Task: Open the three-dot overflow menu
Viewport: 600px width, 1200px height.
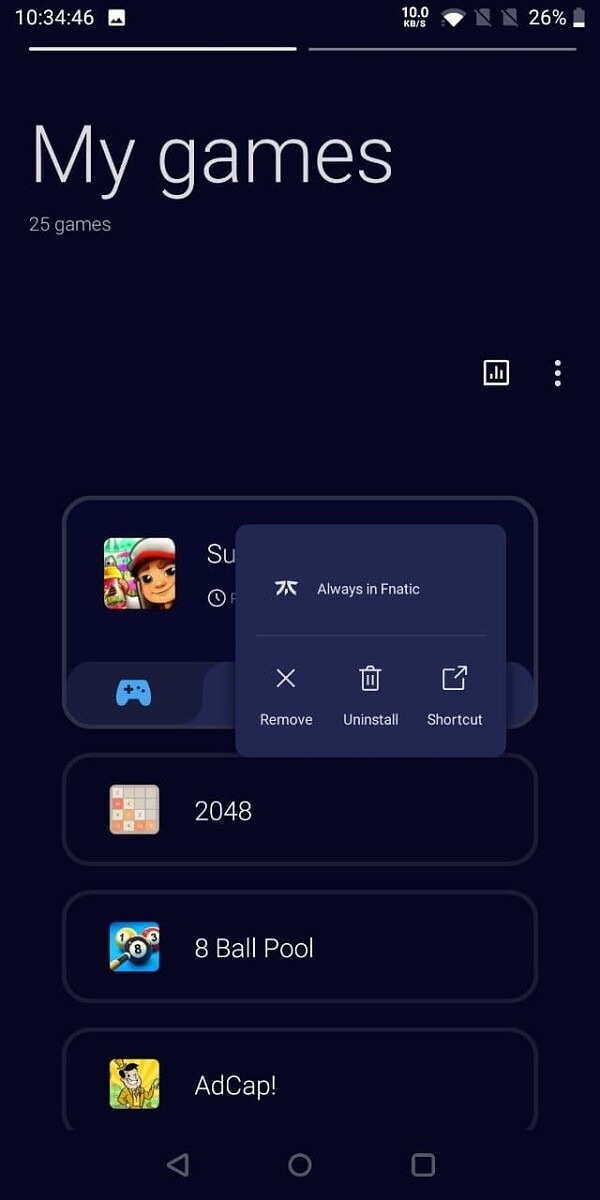Action: (558, 373)
